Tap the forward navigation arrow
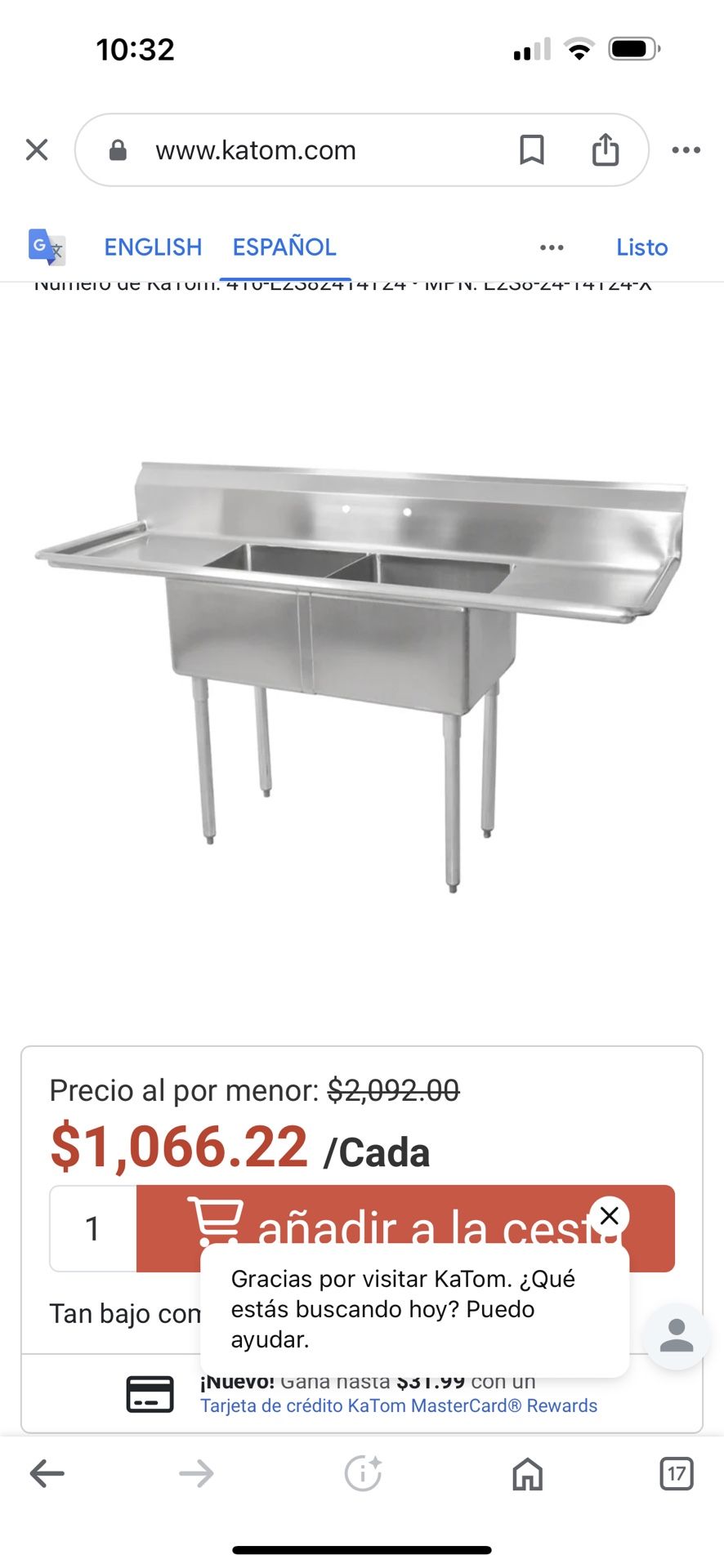Image resolution: width=724 pixels, height=1568 pixels. [194, 1474]
